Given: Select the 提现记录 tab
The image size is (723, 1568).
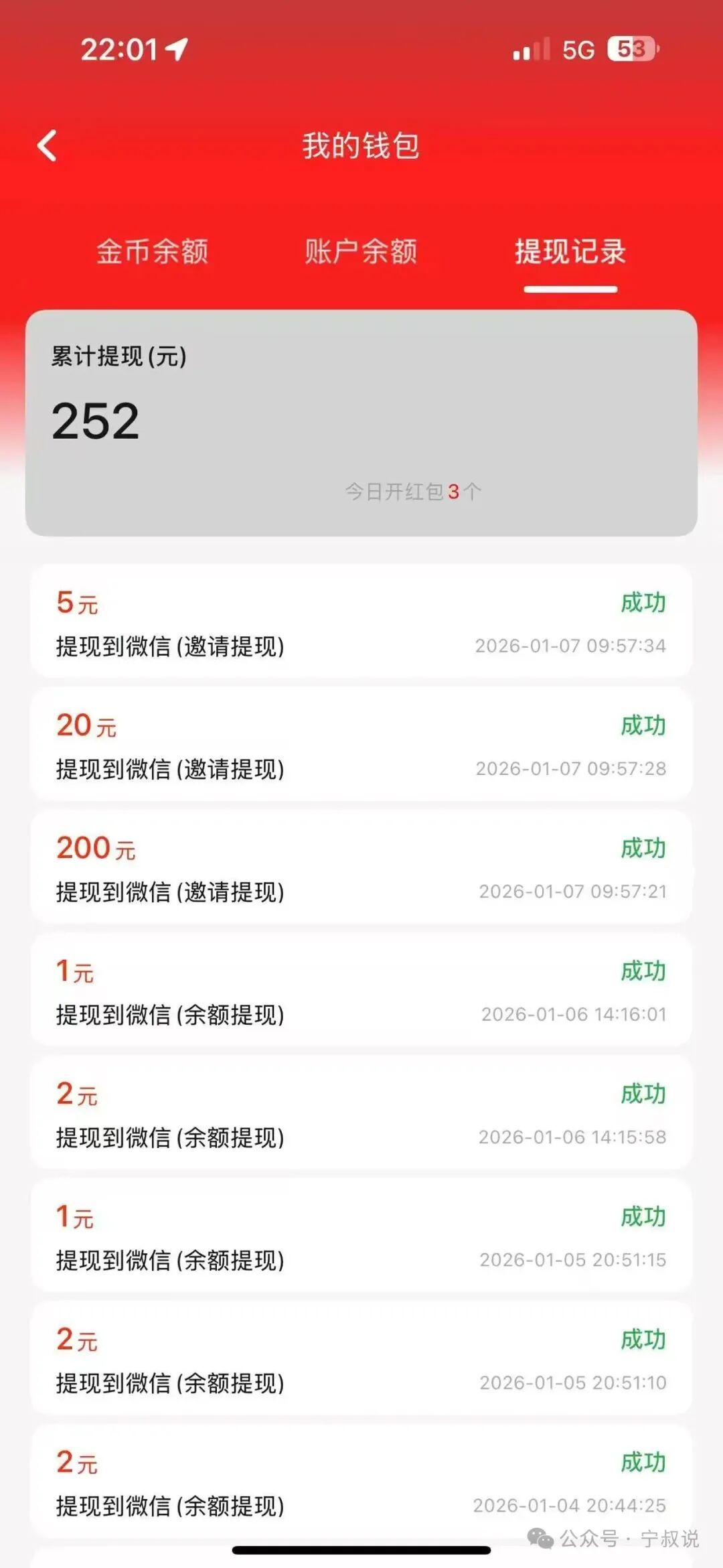Looking at the screenshot, I should [570, 253].
